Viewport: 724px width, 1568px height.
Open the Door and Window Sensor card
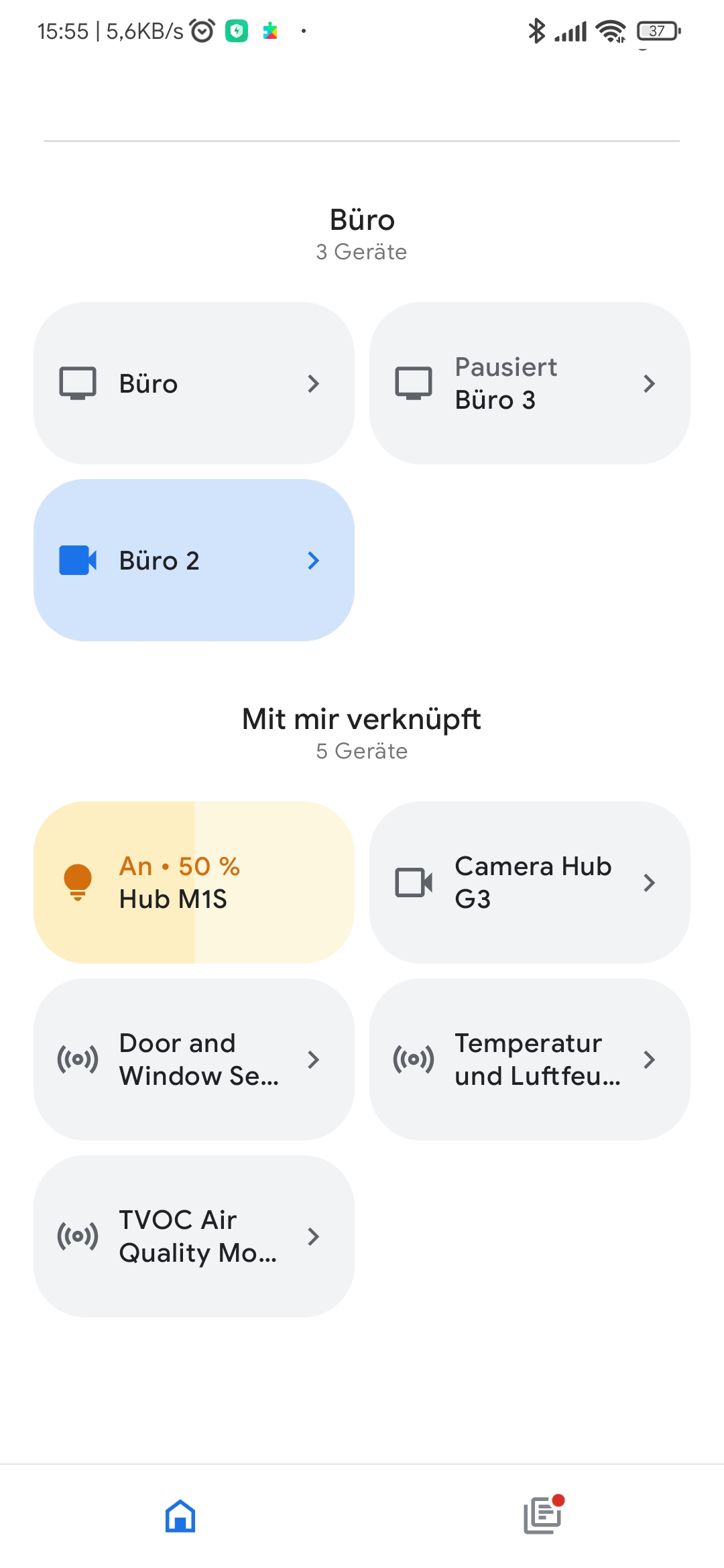tap(194, 1059)
